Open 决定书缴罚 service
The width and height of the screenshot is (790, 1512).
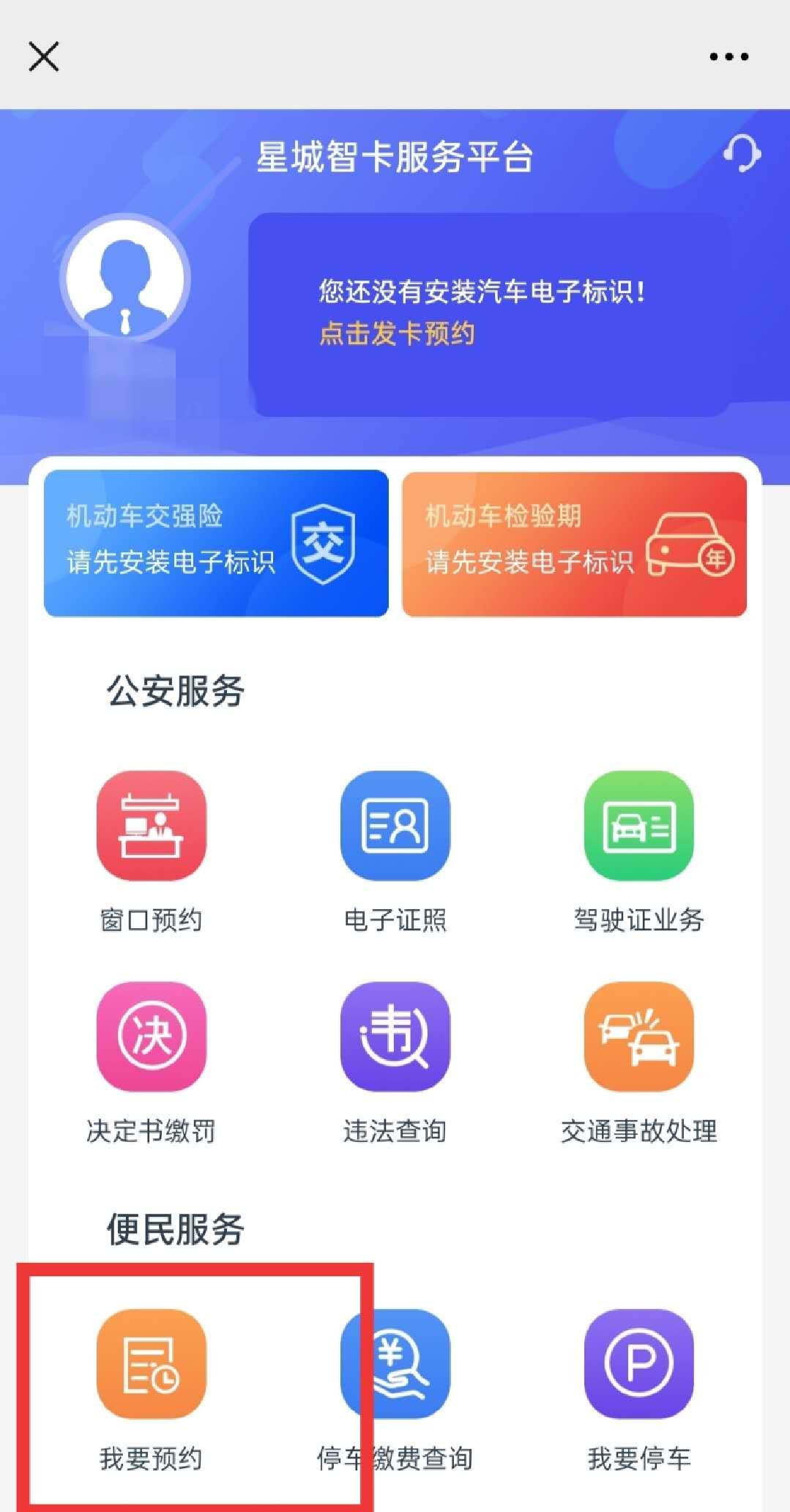152,1037
